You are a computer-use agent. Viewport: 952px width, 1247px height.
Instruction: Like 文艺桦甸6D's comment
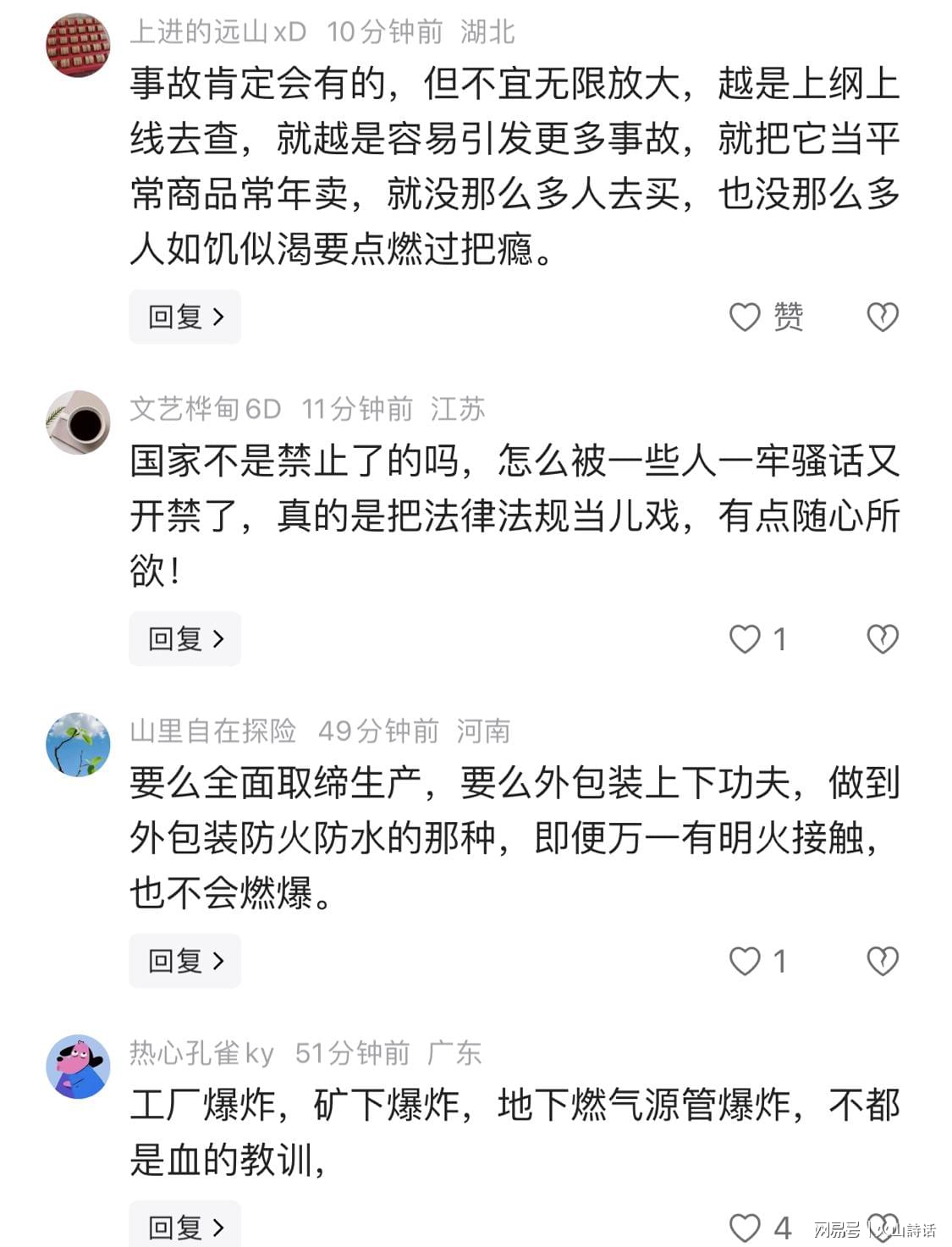(746, 638)
